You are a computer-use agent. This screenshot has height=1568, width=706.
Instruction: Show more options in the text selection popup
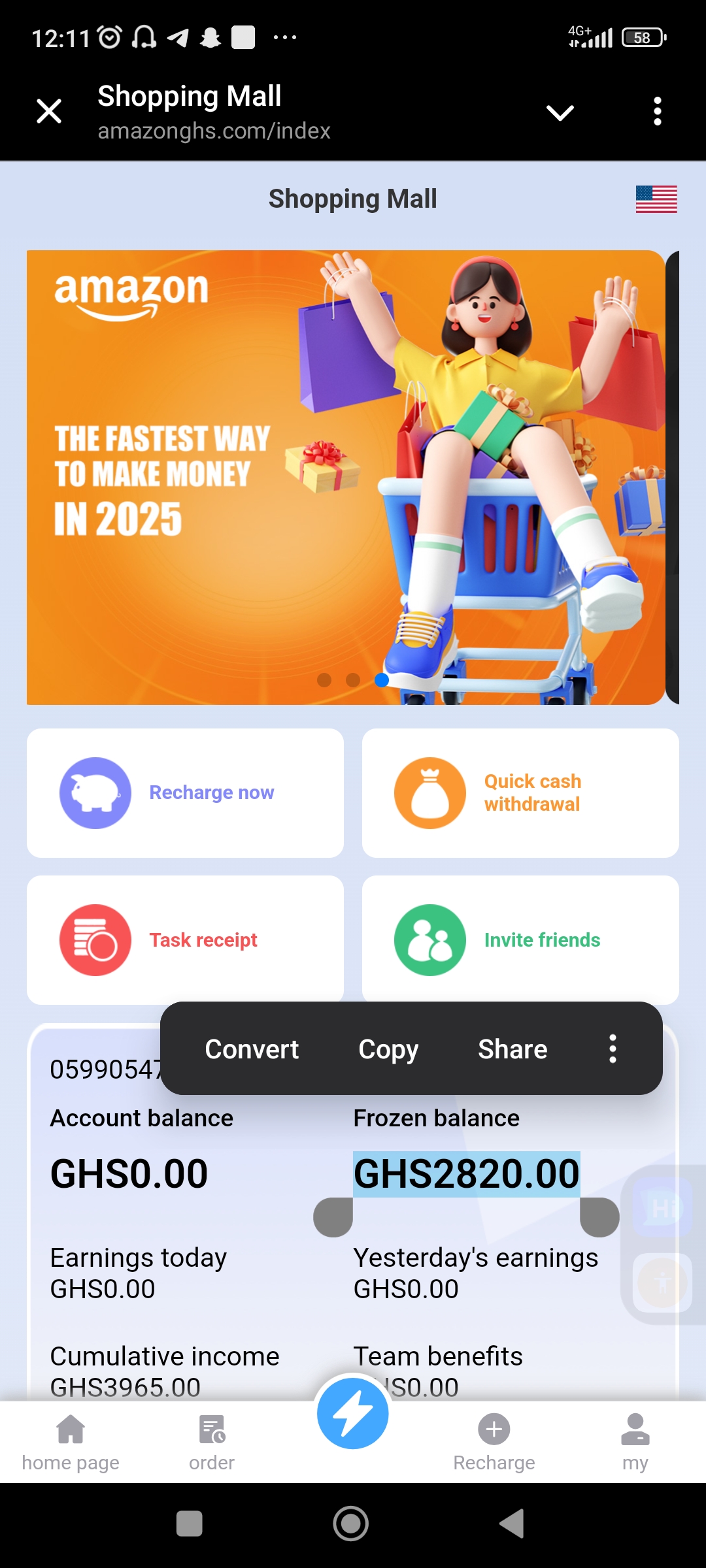click(613, 1049)
